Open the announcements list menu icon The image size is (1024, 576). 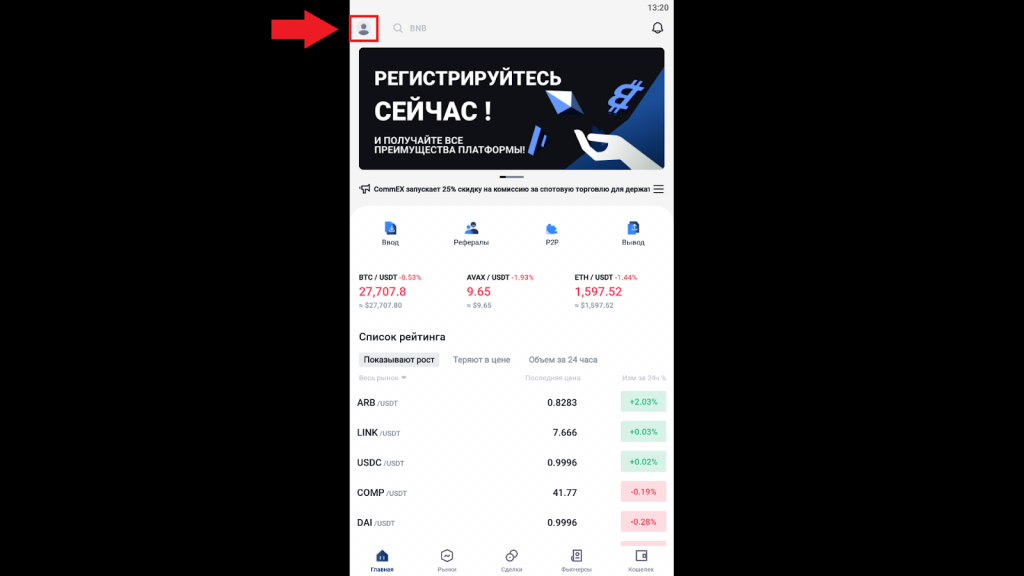click(x=658, y=189)
